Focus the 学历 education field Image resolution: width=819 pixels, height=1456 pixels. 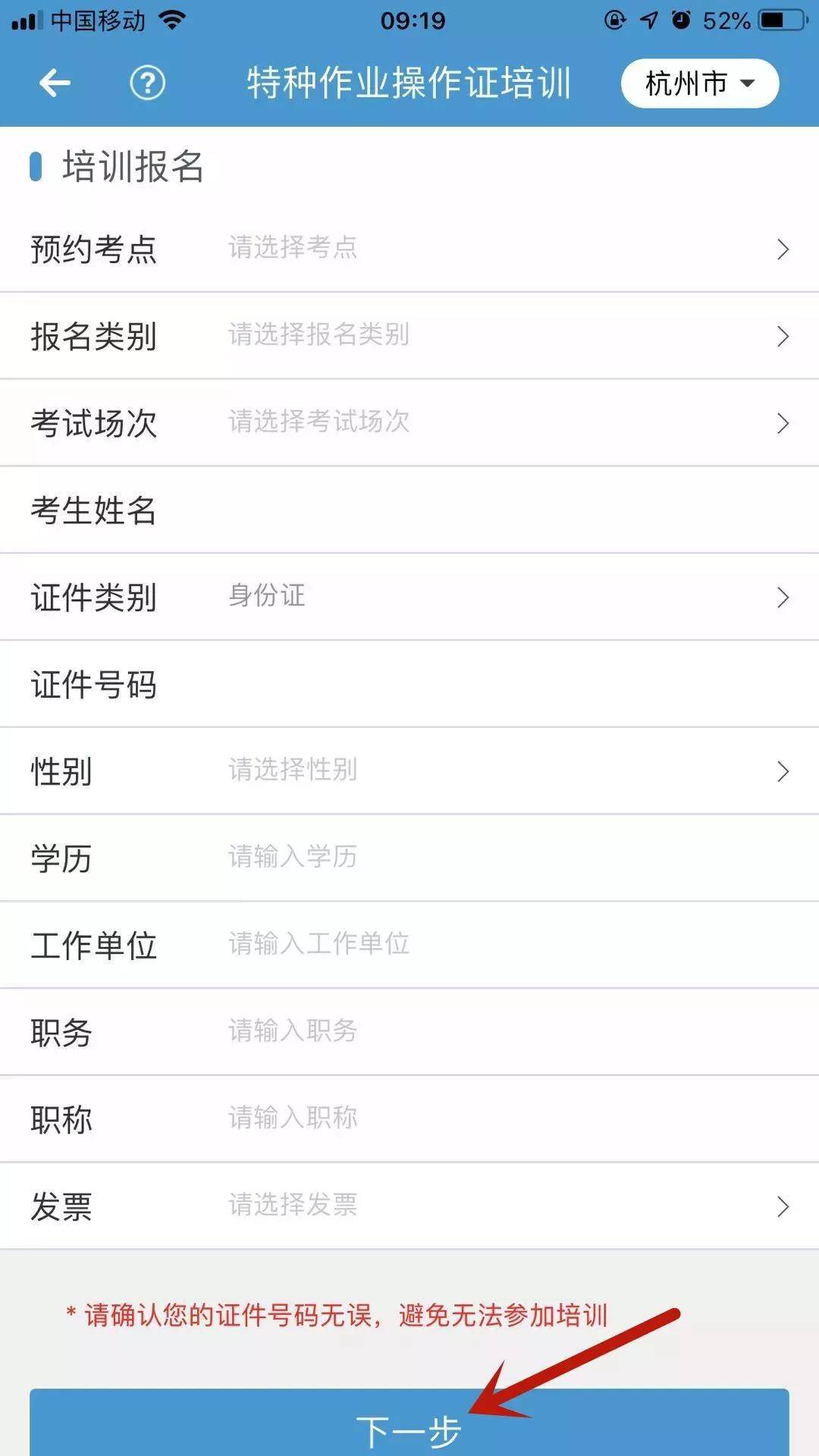pyautogui.click(x=409, y=858)
